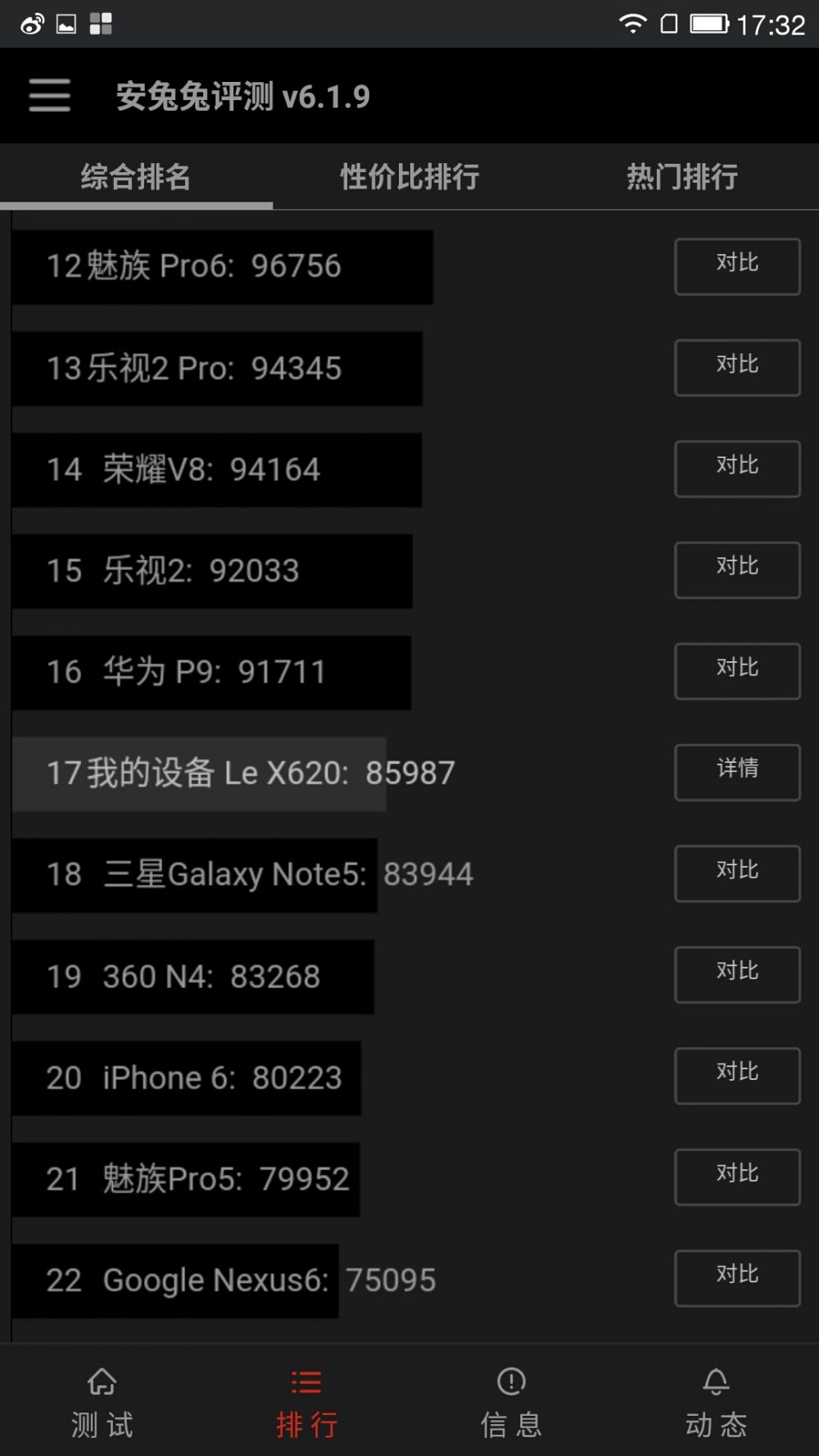Switch to the 性价比排行 tab
The image size is (819, 1456).
coord(409,176)
